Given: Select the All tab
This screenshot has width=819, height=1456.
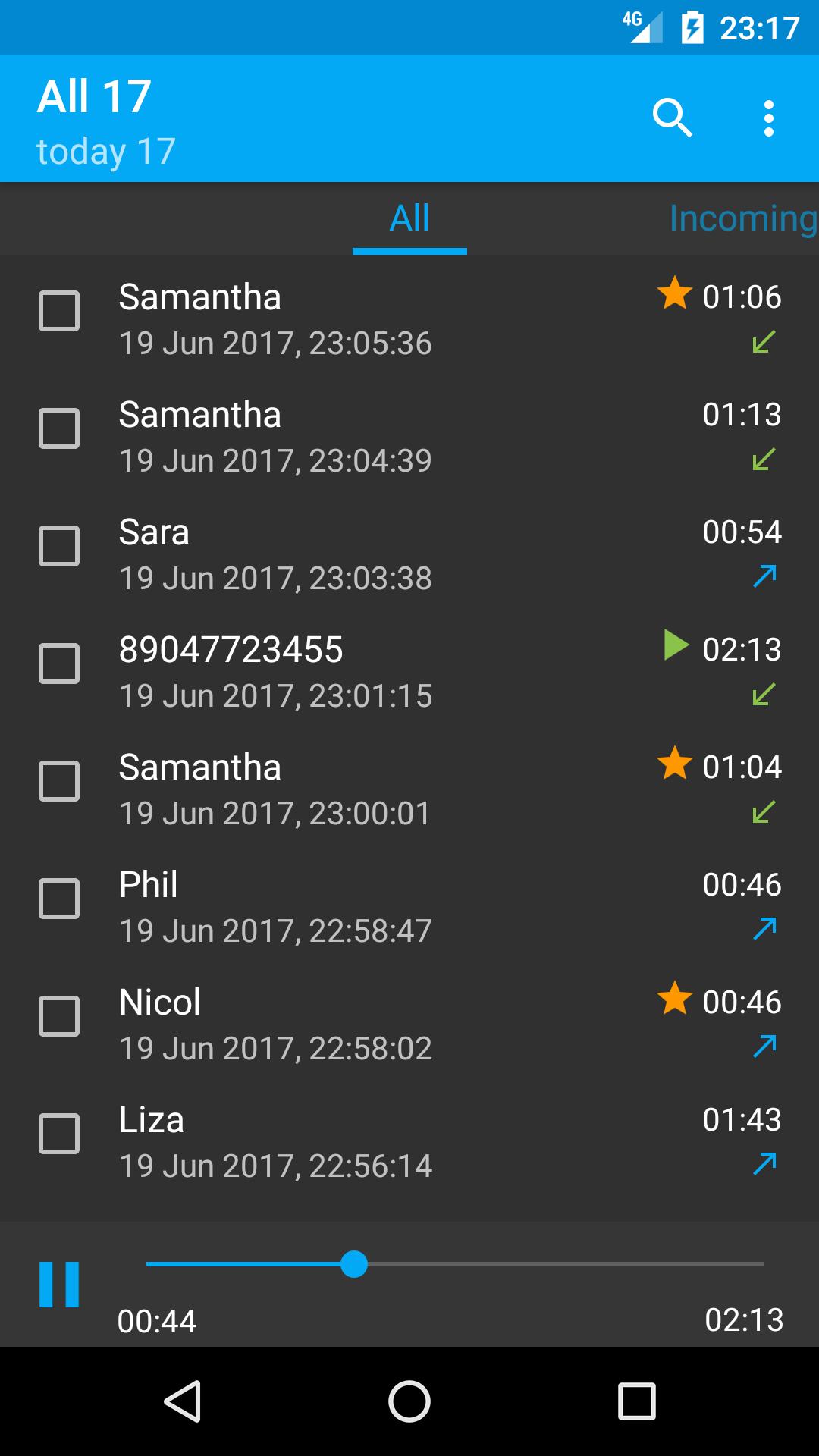Looking at the screenshot, I should (409, 218).
